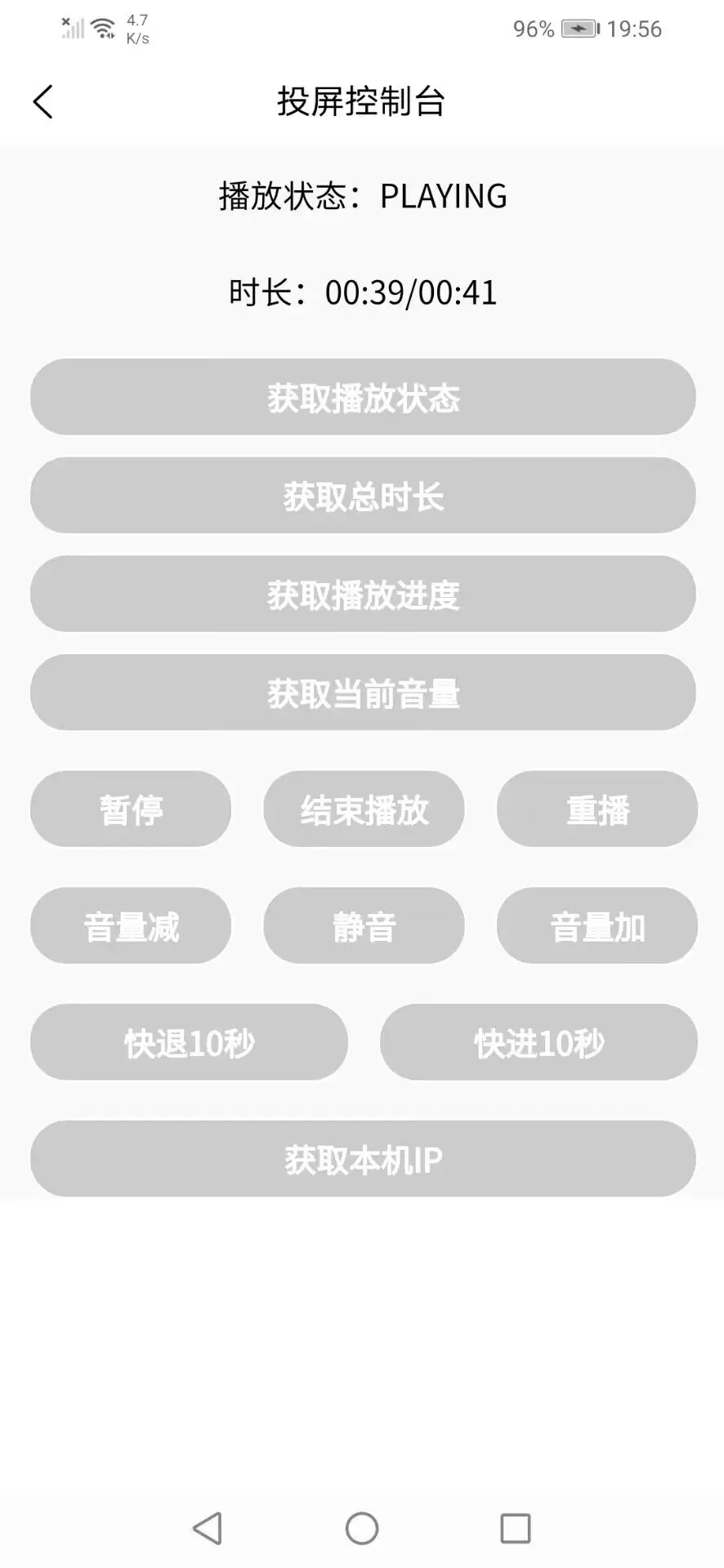Fetch total duration with 获取总时长

point(363,496)
